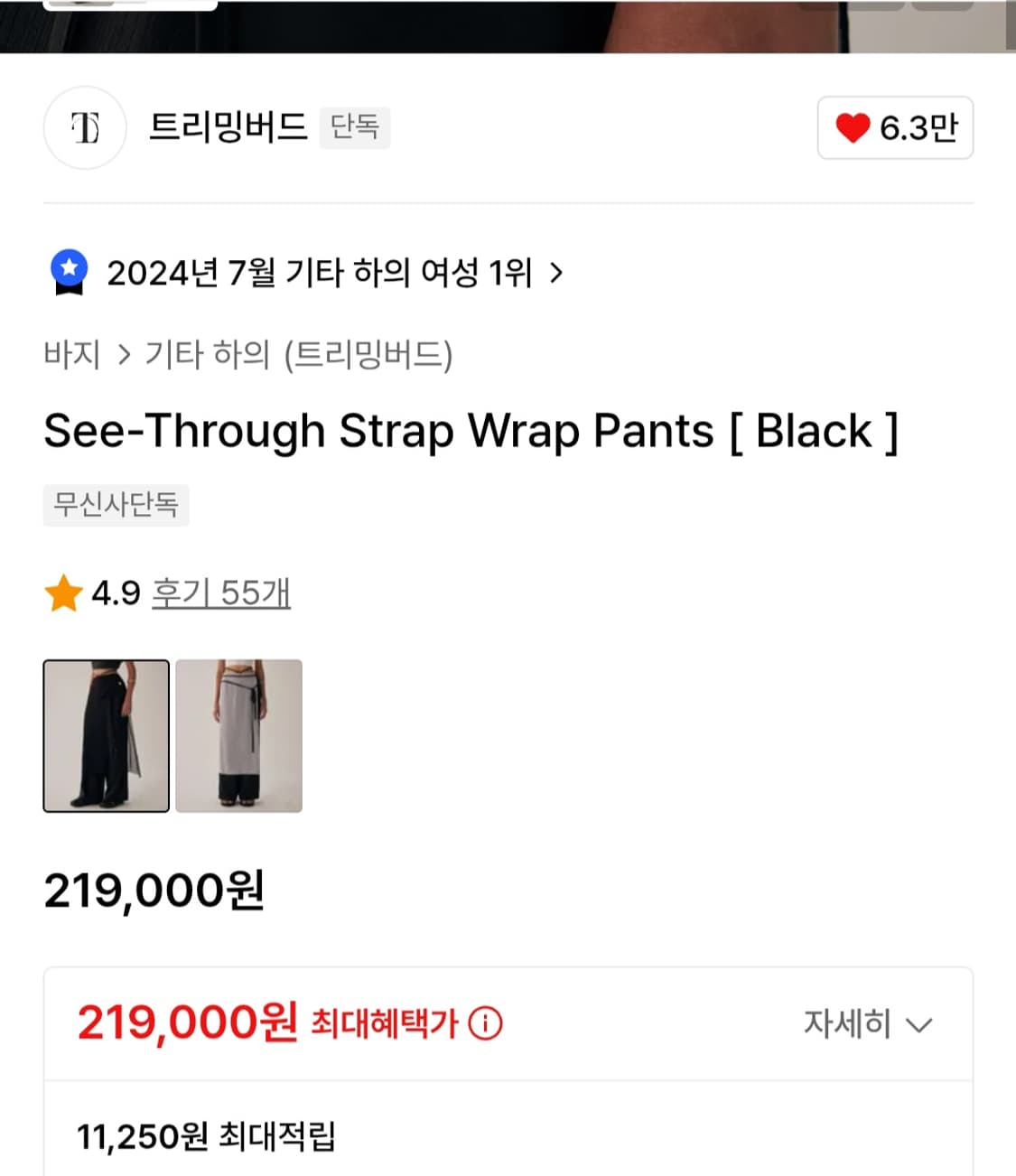Click the 트리밍버드 brand logo icon

coord(84,128)
